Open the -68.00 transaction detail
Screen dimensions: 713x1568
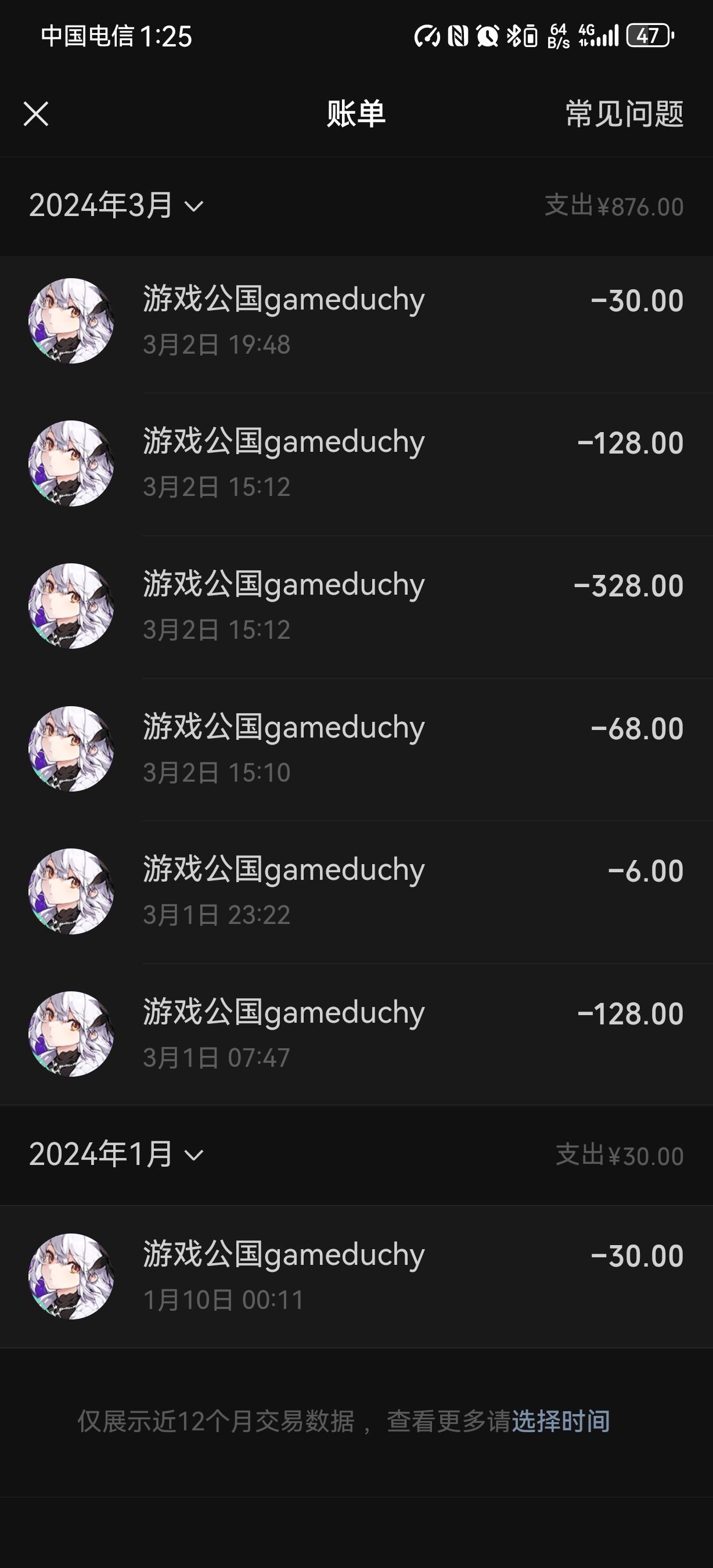point(356,747)
